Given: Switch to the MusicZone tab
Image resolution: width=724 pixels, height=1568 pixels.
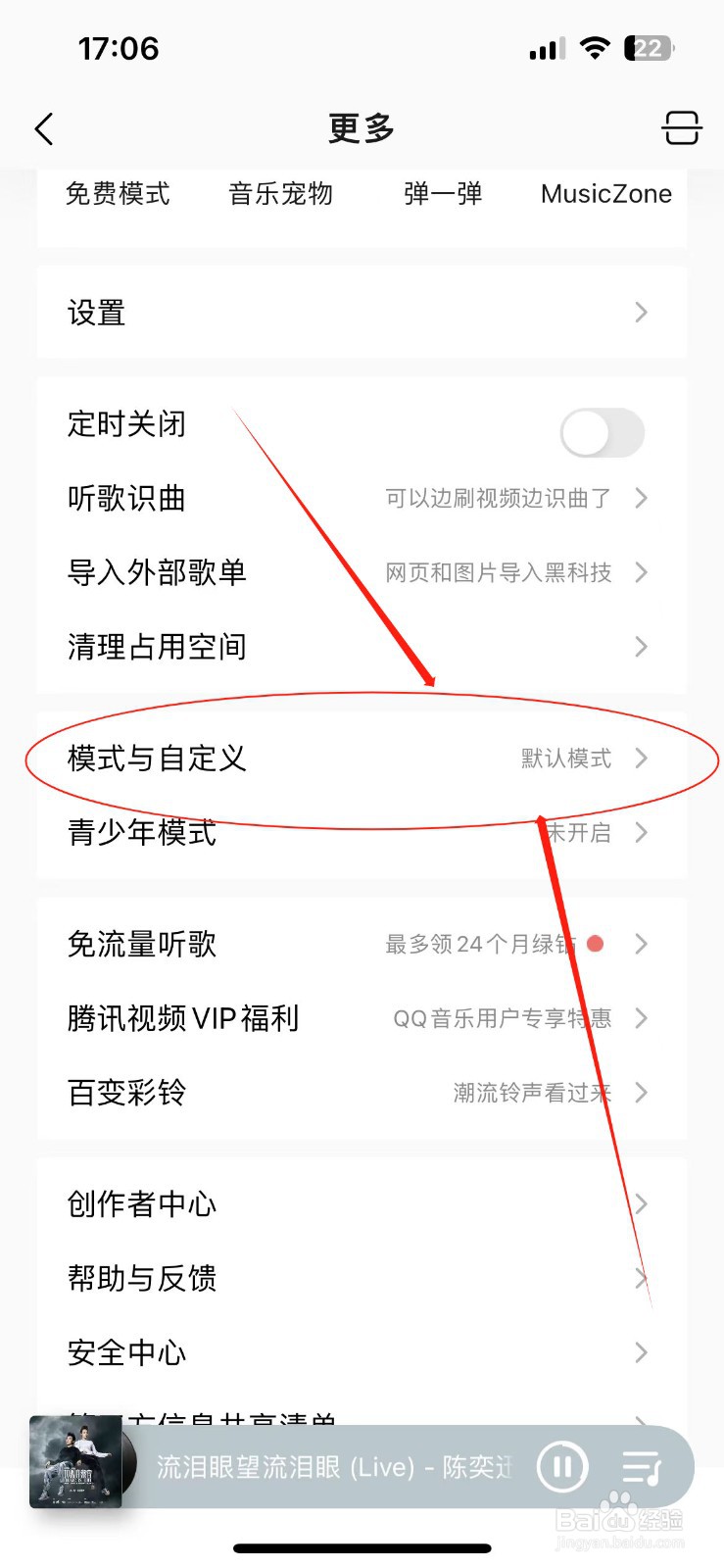Looking at the screenshot, I should 605,194.
